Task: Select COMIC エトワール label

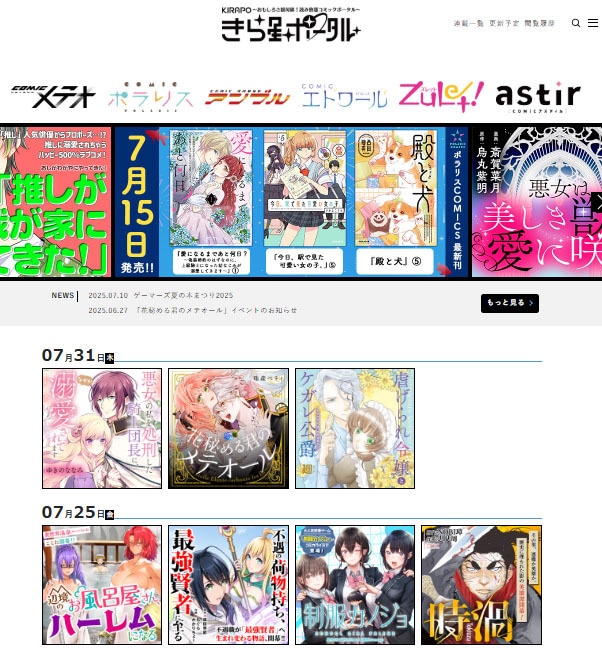Action: point(343,96)
